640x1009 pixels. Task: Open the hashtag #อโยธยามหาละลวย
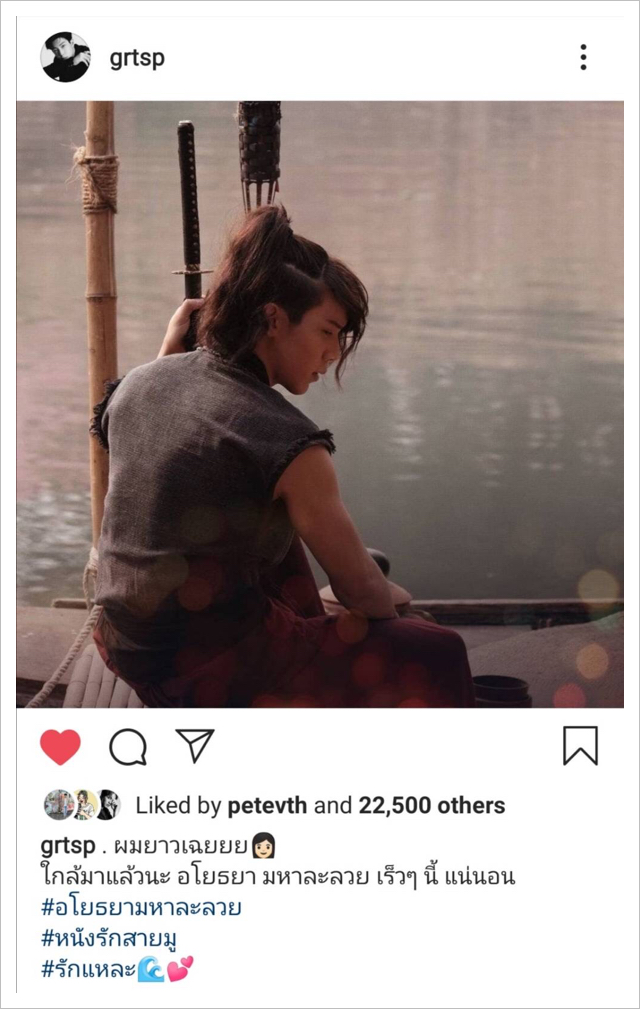141,908
